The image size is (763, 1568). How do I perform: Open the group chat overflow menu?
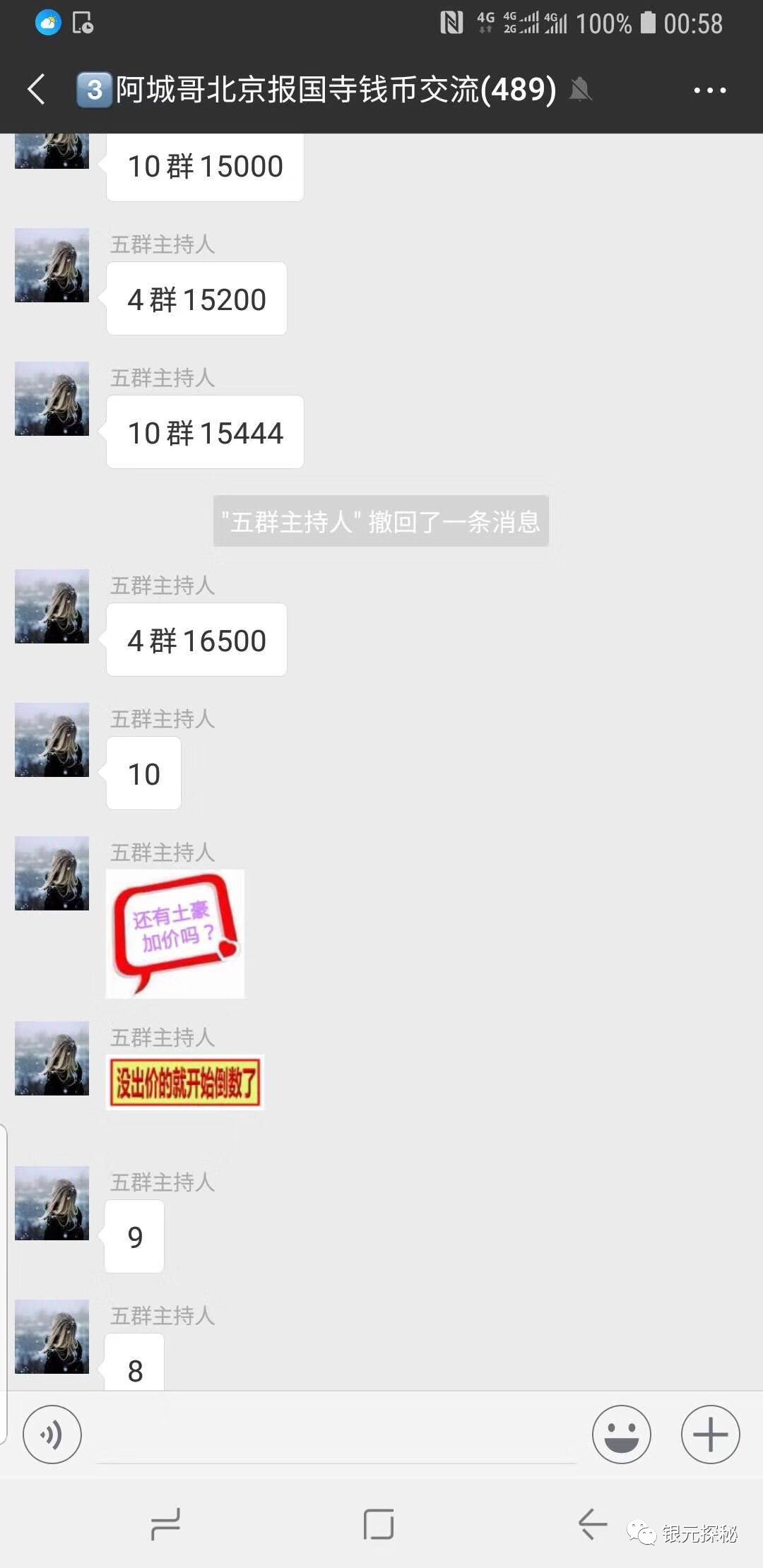709,90
